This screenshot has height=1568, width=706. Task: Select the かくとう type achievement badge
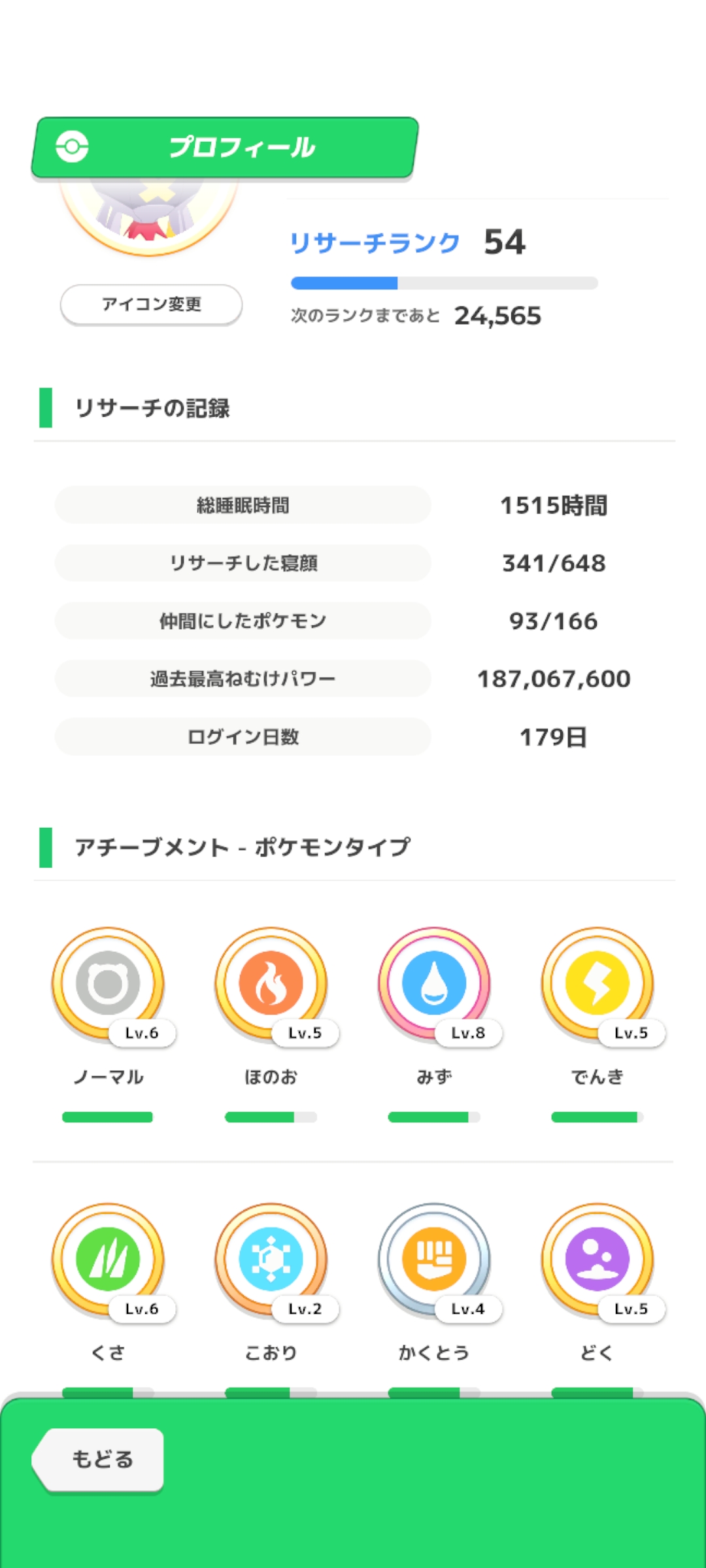(434, 1260)
